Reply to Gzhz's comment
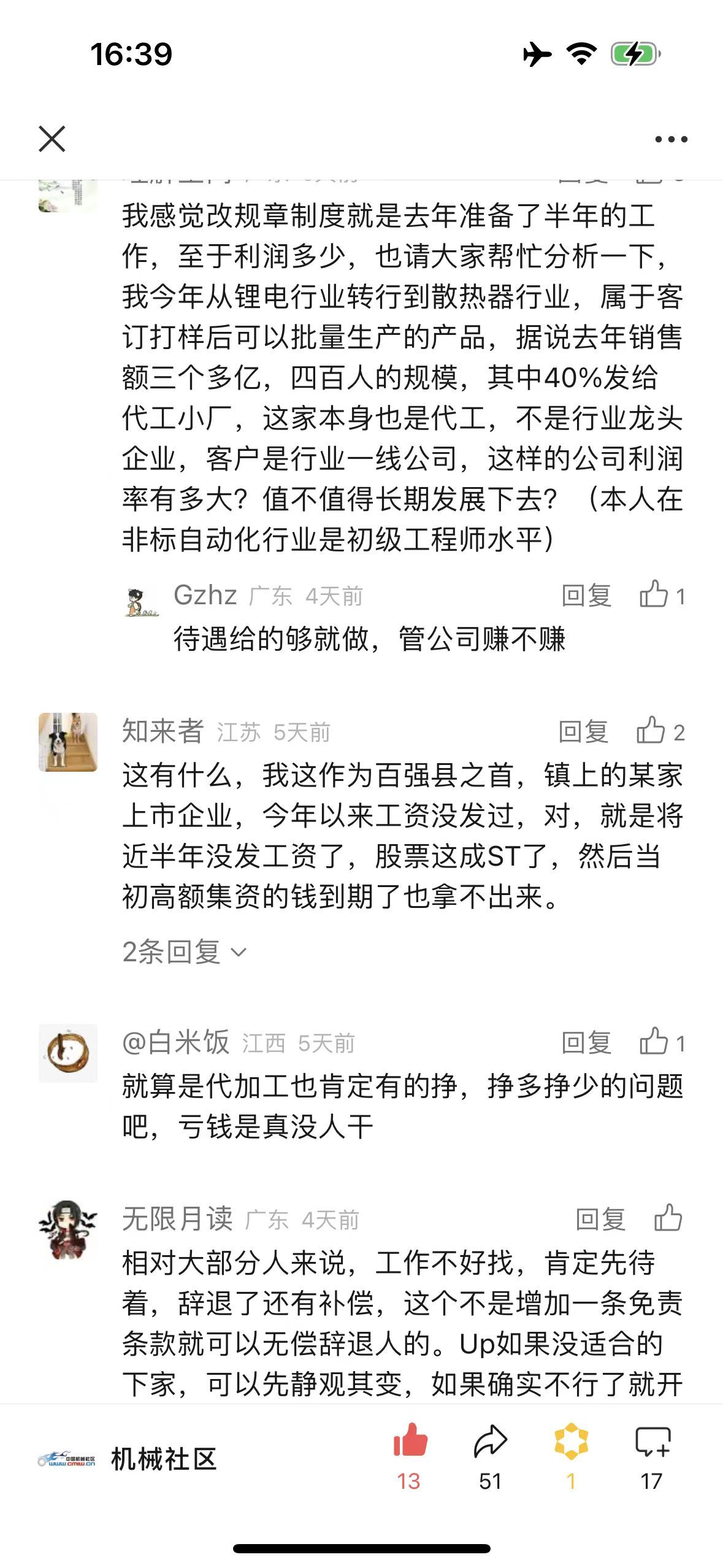 (586, 596)
